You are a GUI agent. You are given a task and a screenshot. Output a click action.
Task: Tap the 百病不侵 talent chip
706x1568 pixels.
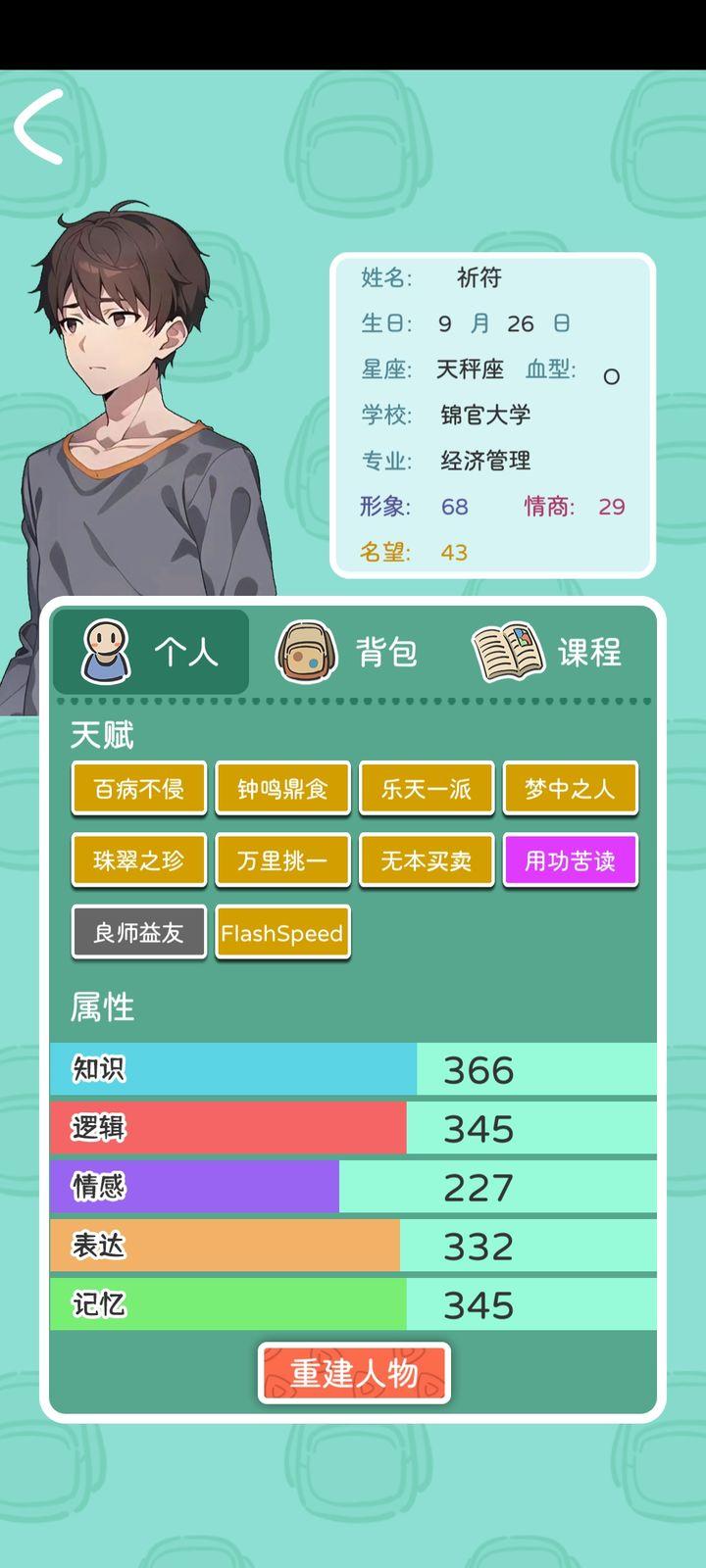point(139,789)
